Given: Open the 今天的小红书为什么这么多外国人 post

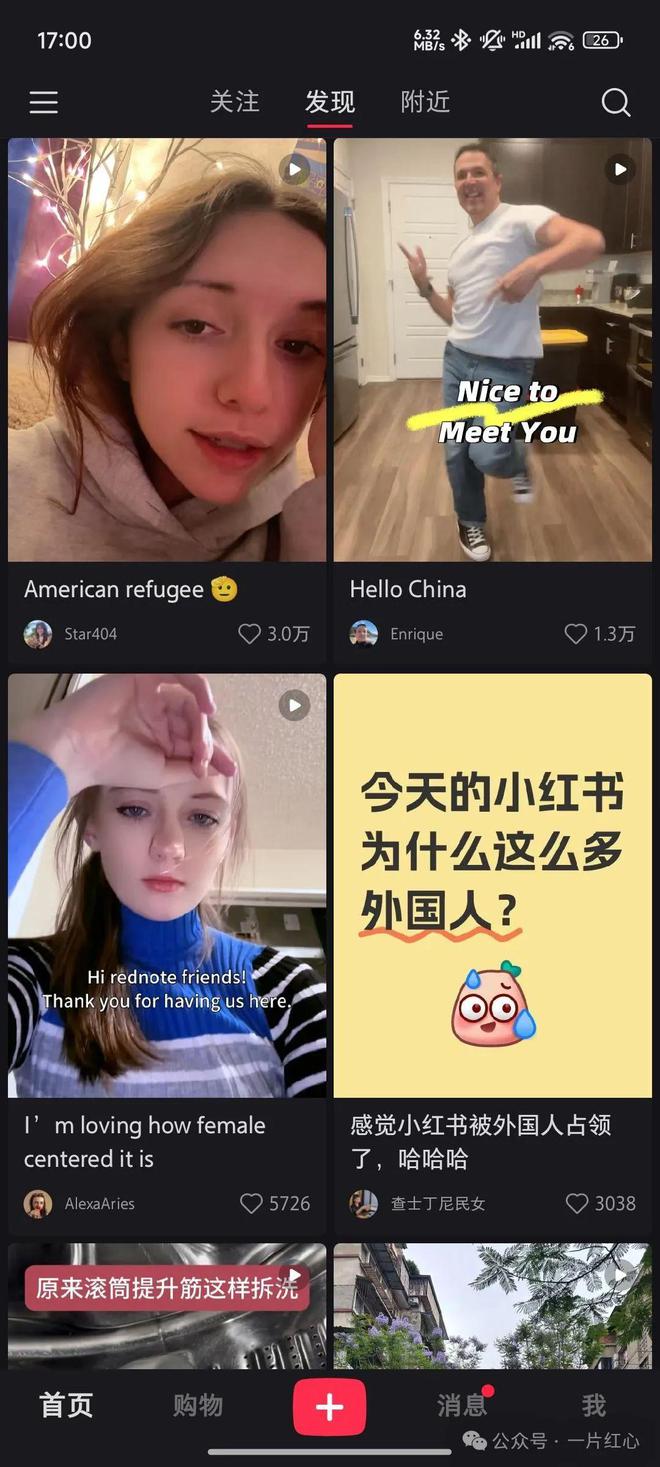Looking at the screenshot, I should [492, 885].
